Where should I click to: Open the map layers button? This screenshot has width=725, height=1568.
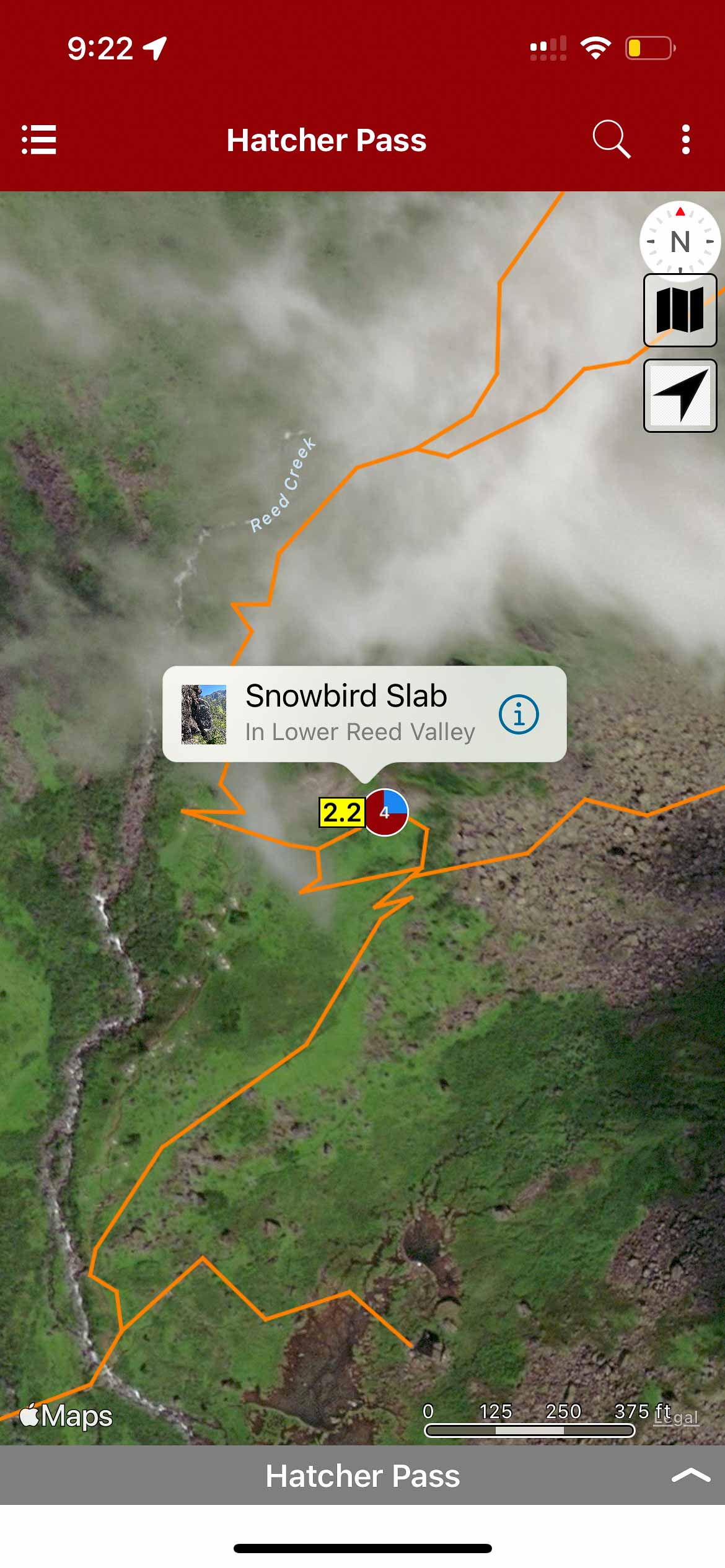680,310
